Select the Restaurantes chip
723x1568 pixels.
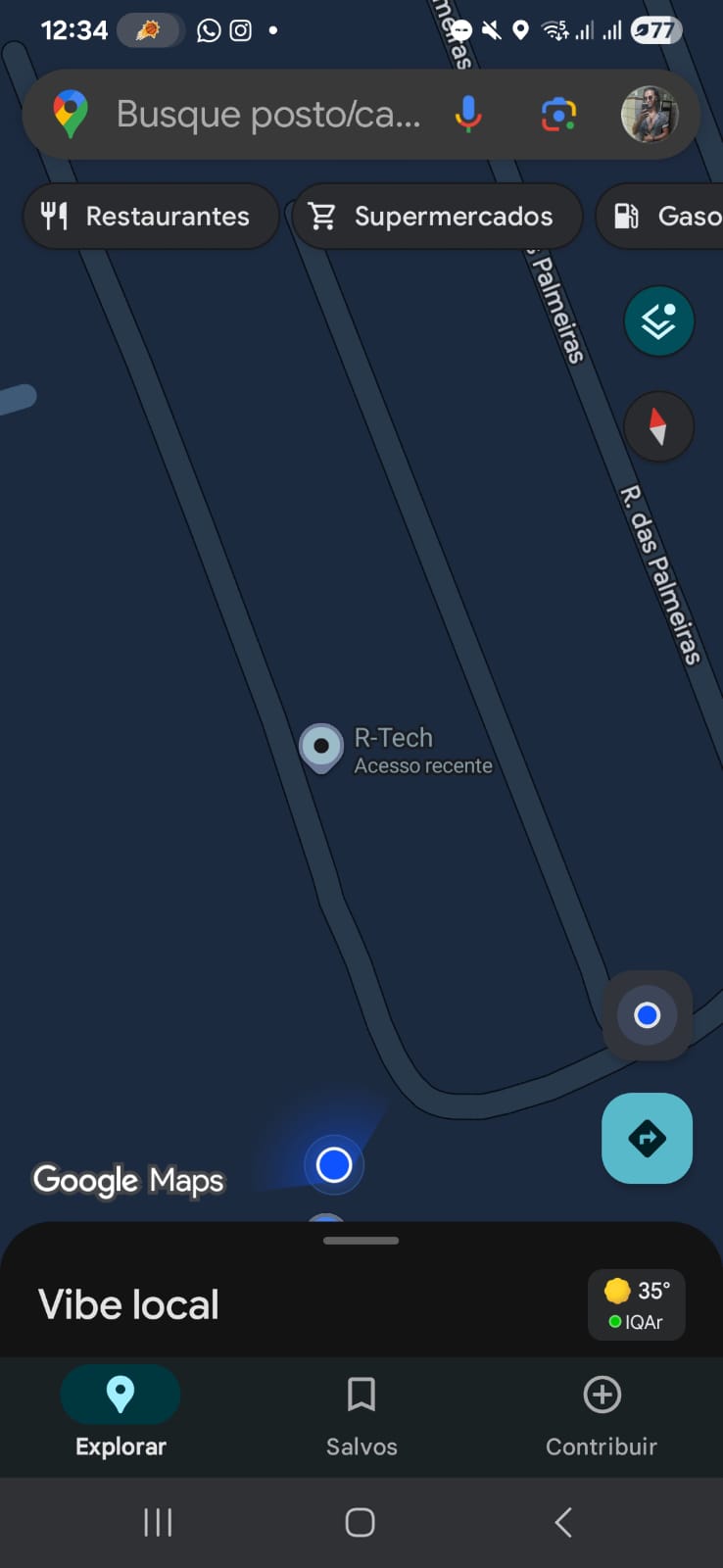tap(151, 216)
